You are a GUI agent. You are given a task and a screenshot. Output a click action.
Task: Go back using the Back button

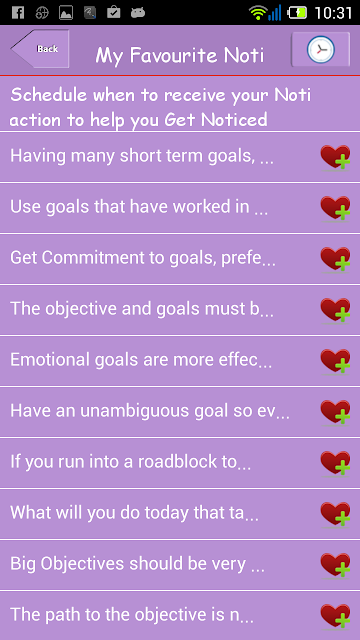point(40,49)
